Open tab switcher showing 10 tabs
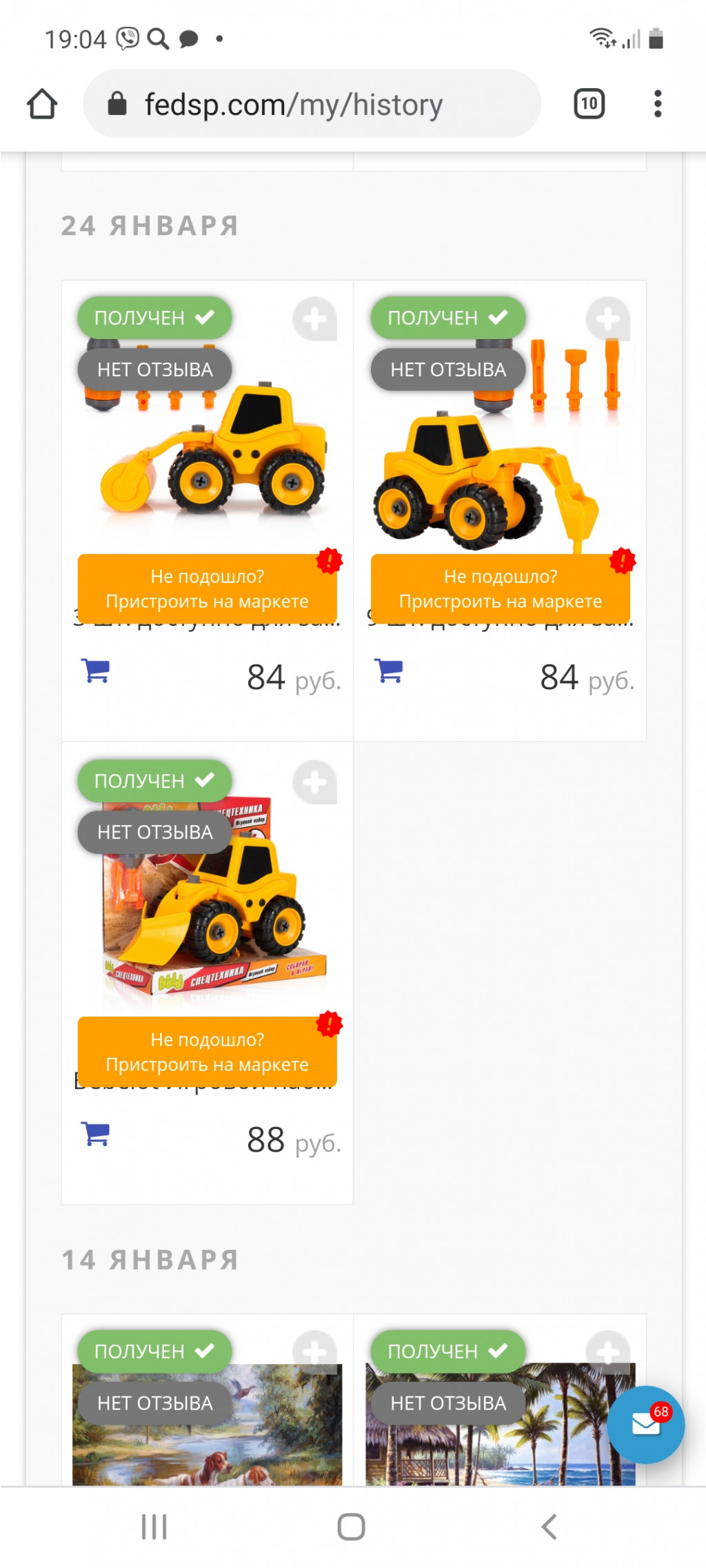 point(589,104)
